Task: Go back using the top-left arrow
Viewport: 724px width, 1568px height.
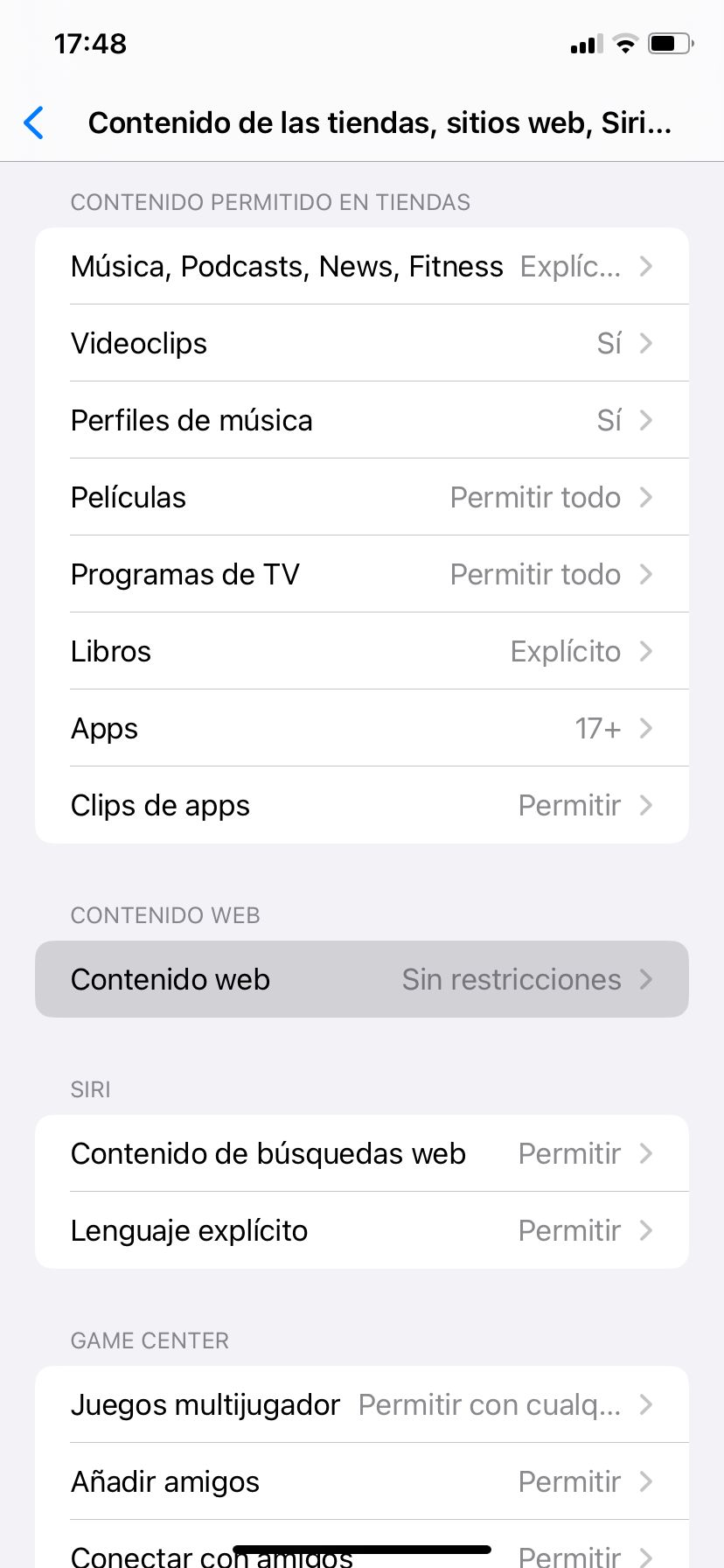Action: (x=35, y=123)
